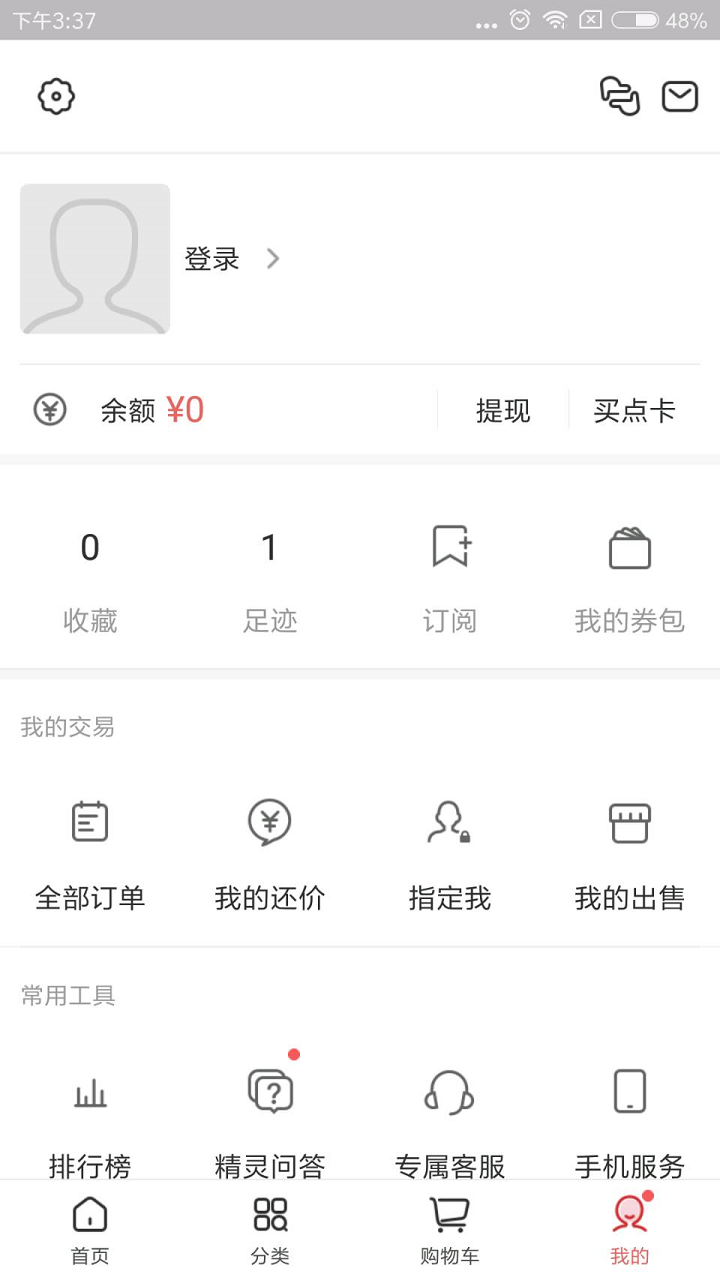The image size is (720, 1280).
Task: Open 我的券包 coupon wallet icon
Action: pyautogui.click(x=629, y=548)
